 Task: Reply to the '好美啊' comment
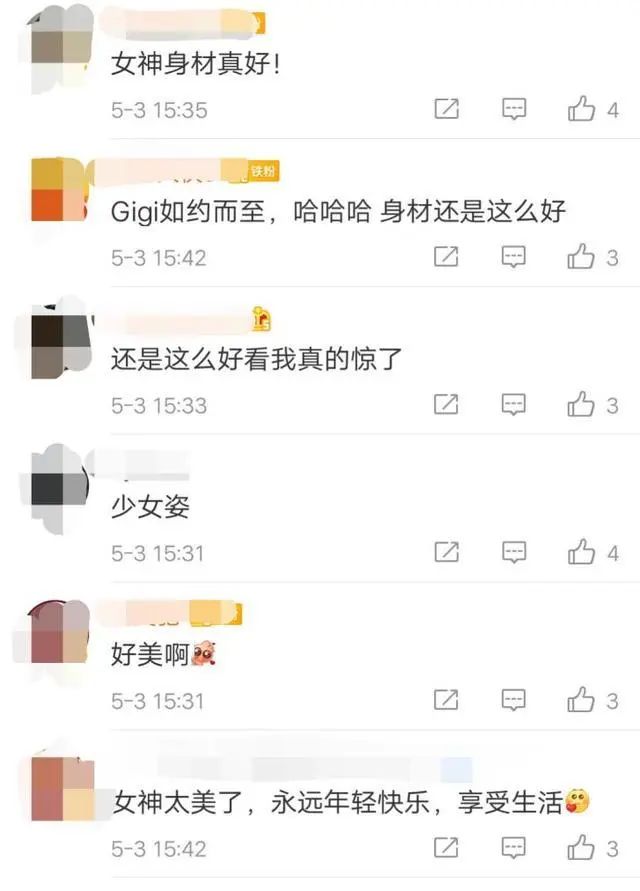click(514, 700)
